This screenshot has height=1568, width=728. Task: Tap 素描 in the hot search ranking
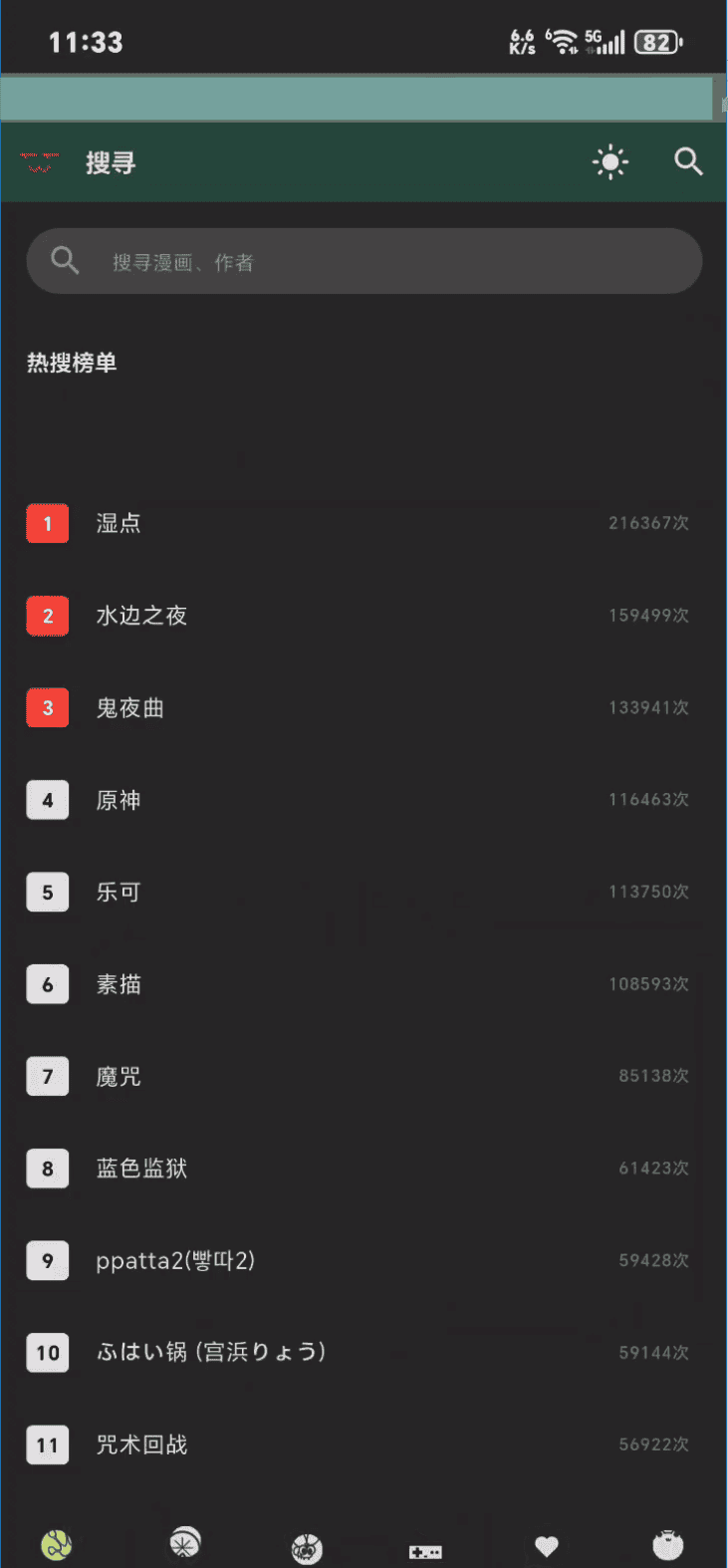coord(119,984)
